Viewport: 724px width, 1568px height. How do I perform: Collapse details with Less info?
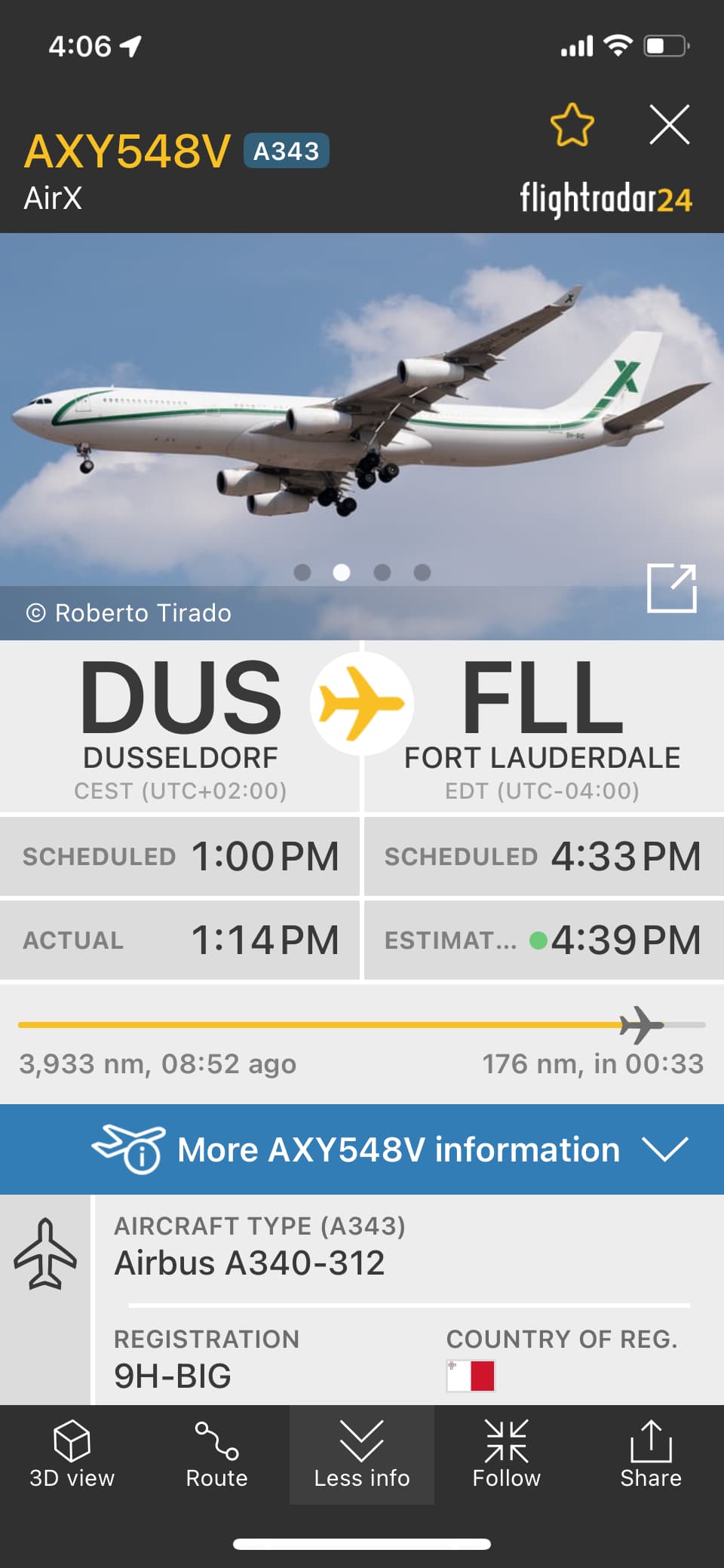point(362,1454)
